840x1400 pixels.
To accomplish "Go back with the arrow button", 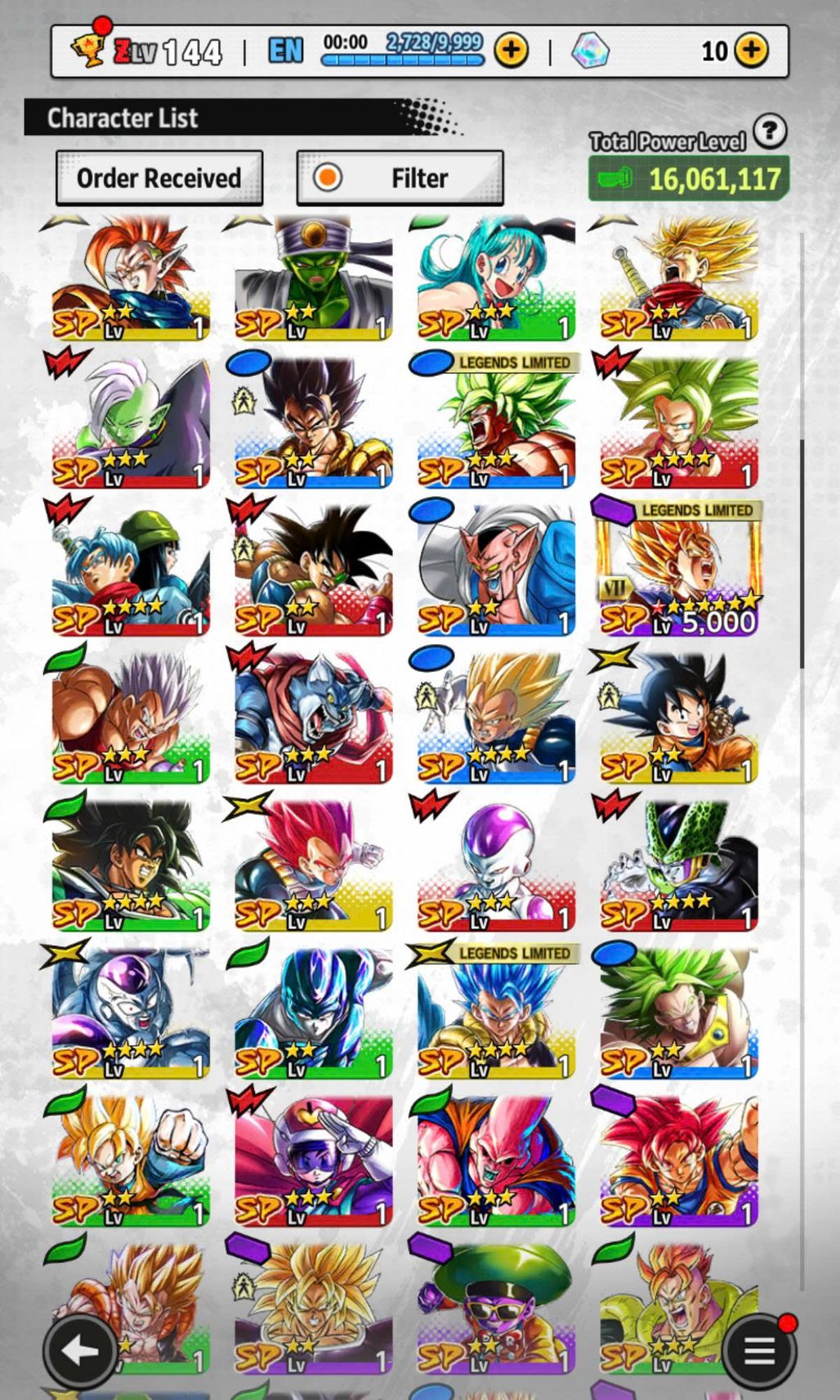I will [79, 1351].
